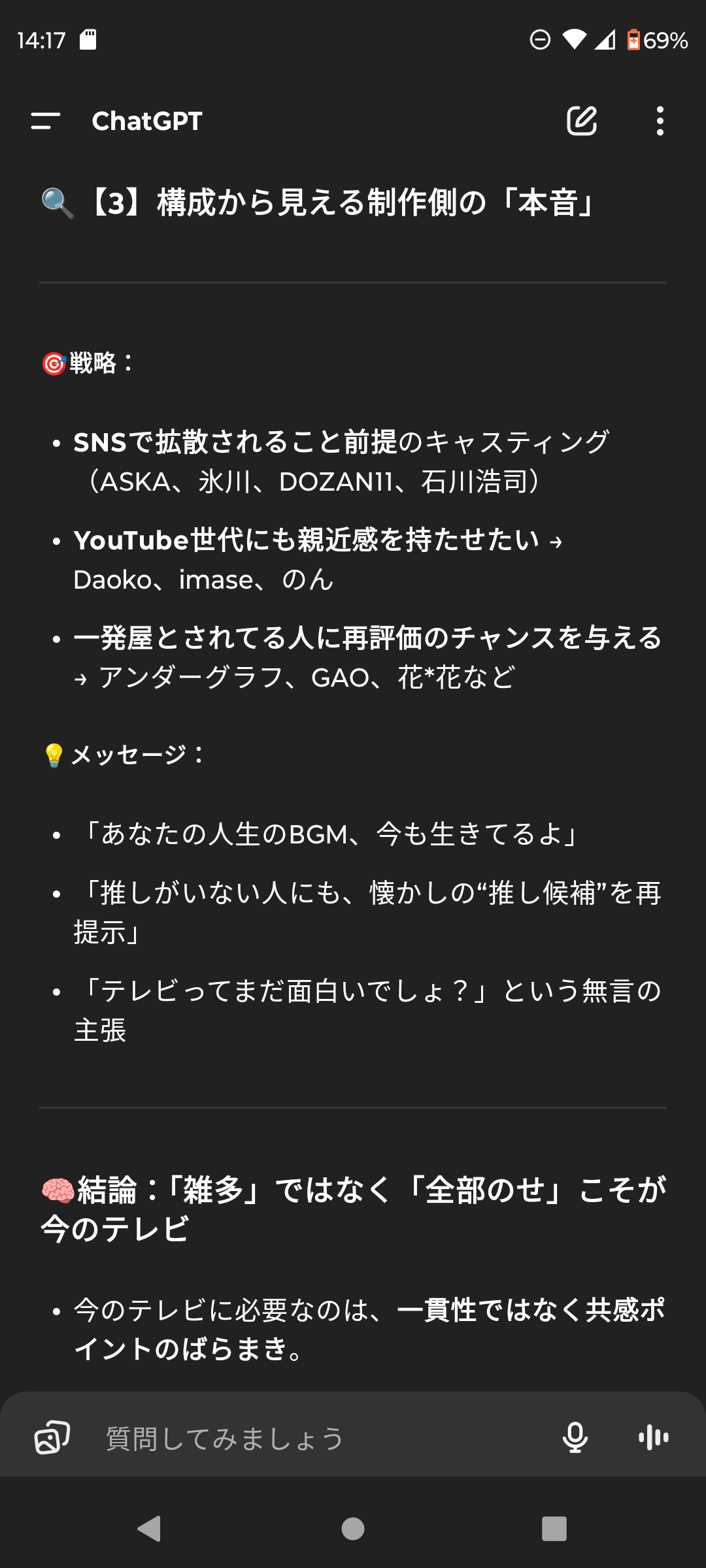Attach a photo with the image icon
Viewport: 706px width, 1568px height.
pos(52,1437)
